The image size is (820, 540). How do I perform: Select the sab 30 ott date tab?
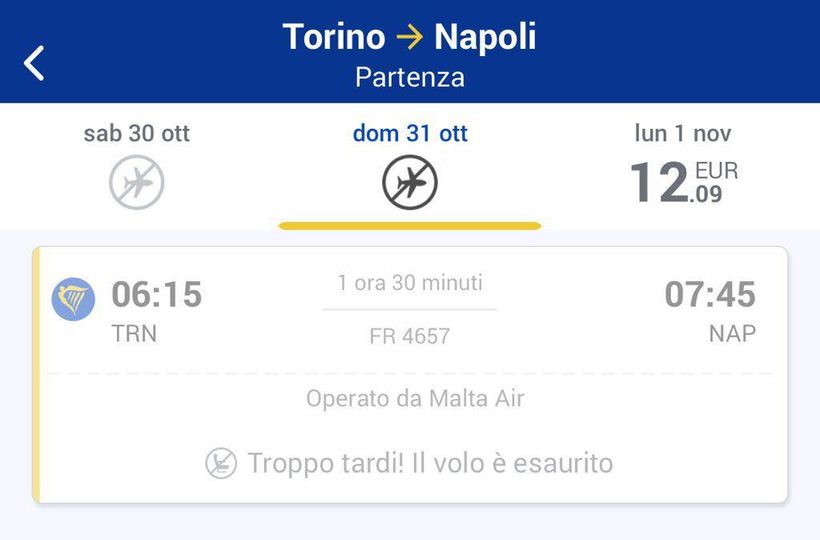click(x=137, y=165)
